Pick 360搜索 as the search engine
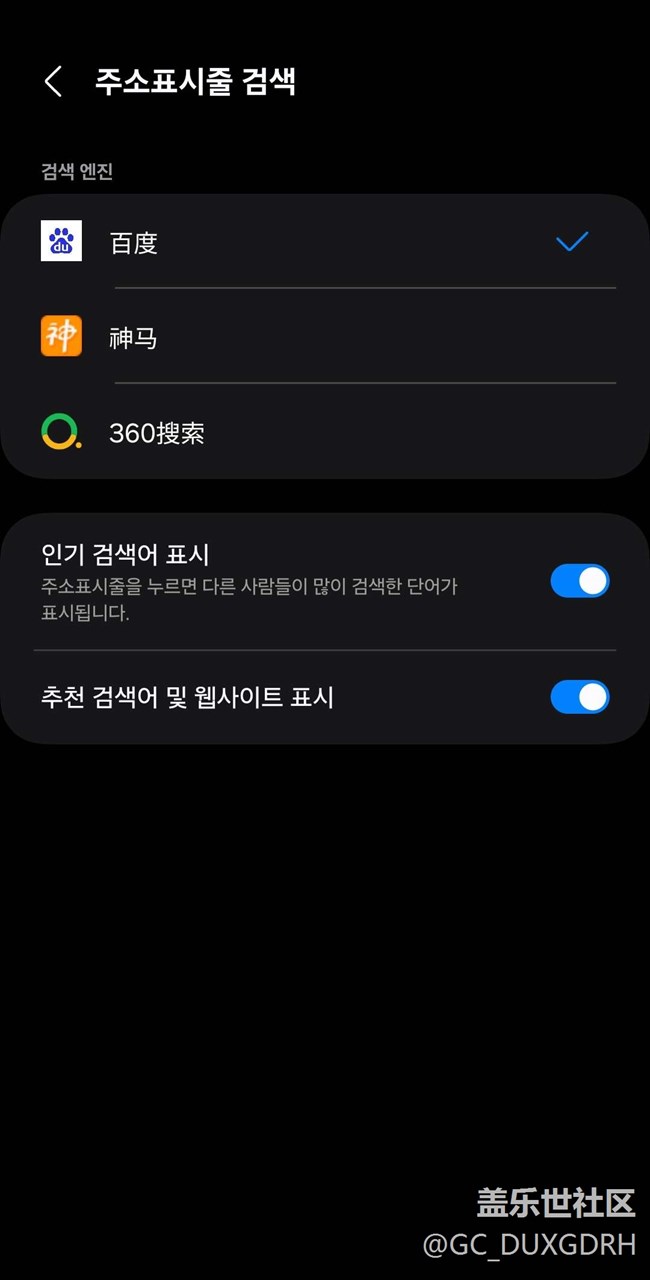Viewport: 650px width, 1280px height. point(325,431)
